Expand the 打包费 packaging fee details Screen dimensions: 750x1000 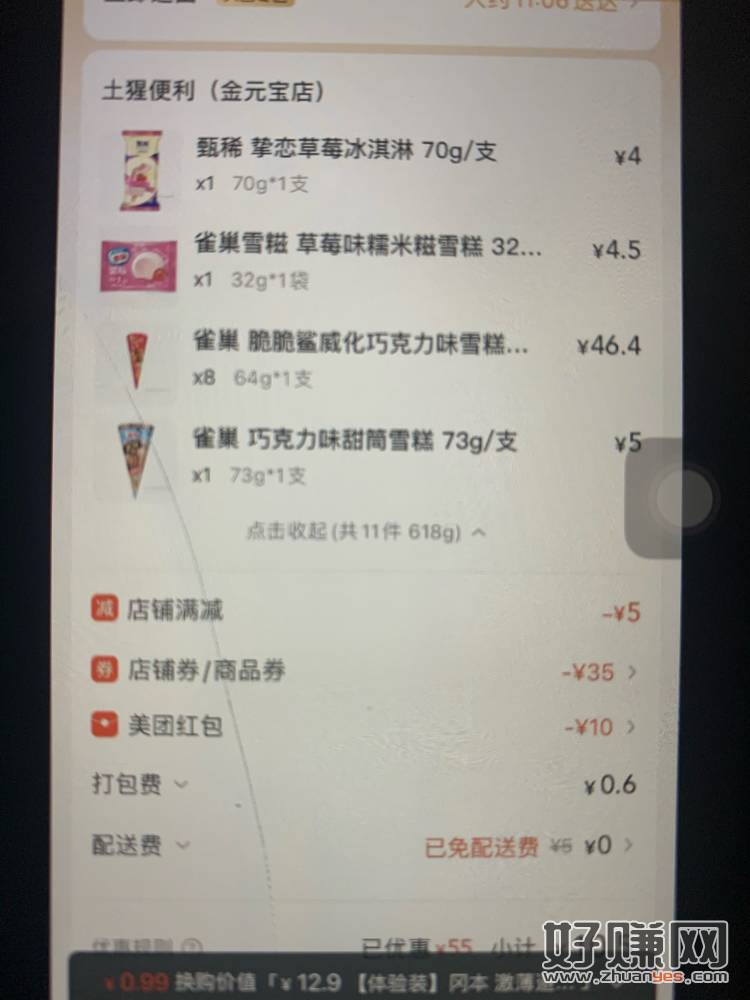[x=140, y=785]
